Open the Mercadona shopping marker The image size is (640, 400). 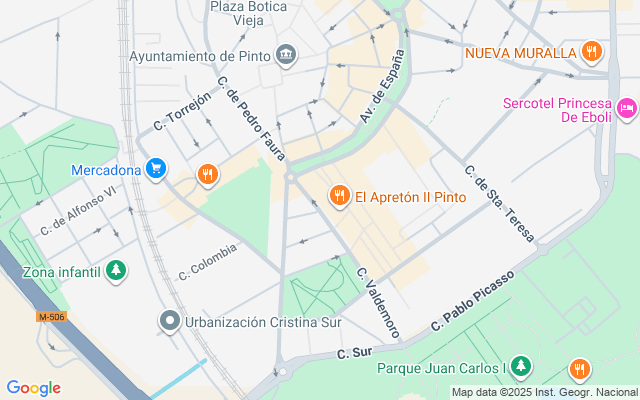[156, 169]
